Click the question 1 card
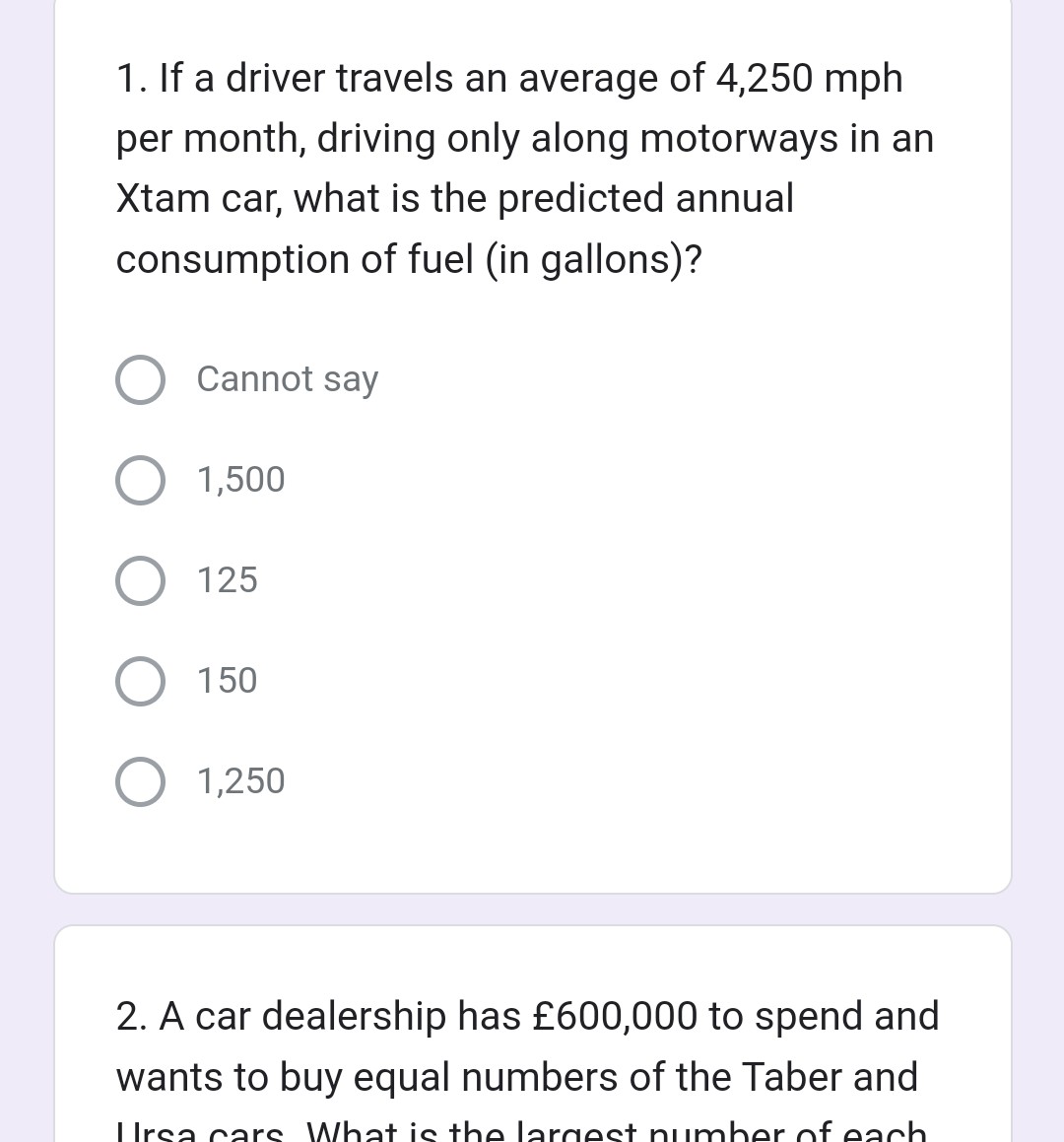 532,443
